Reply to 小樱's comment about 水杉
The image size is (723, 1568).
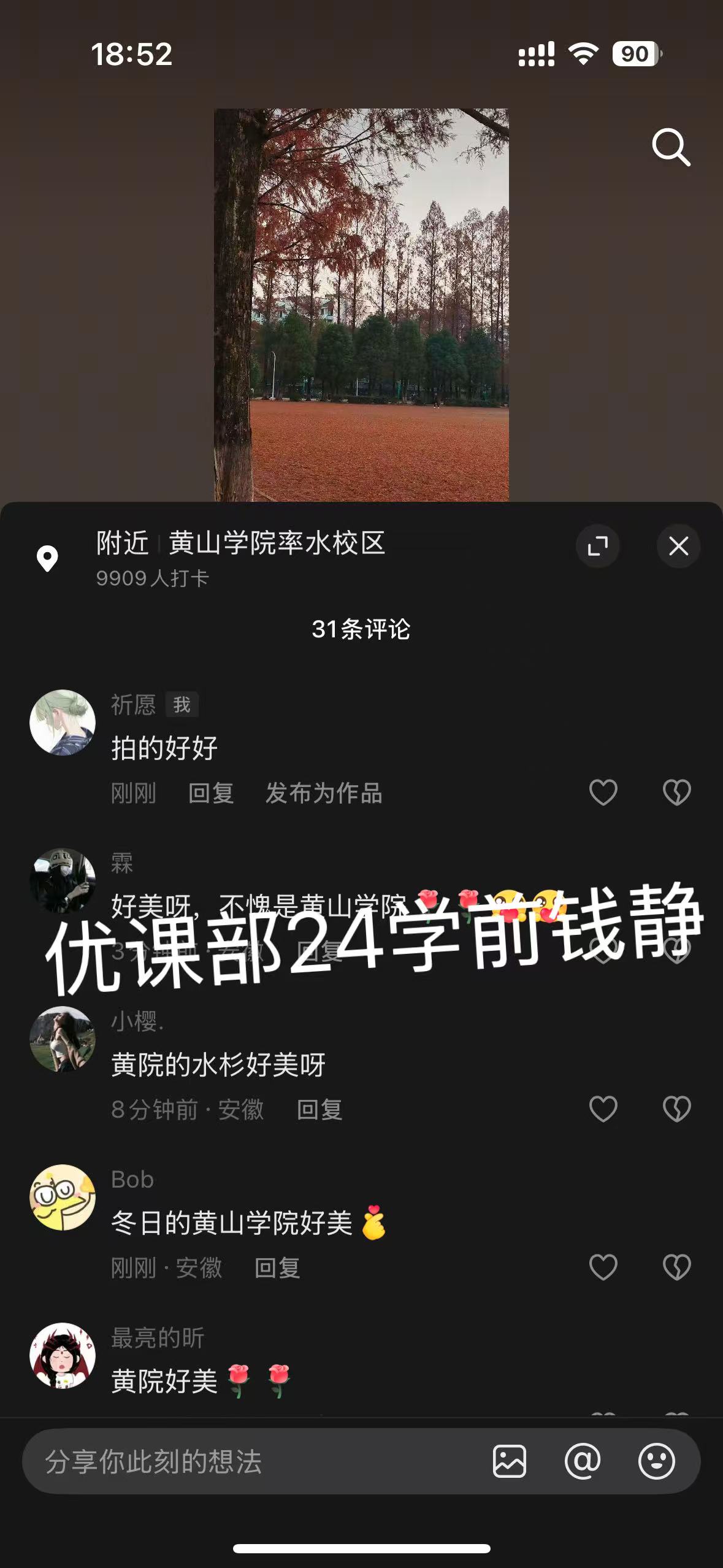pyautogui.click(x=319, y=1110)
